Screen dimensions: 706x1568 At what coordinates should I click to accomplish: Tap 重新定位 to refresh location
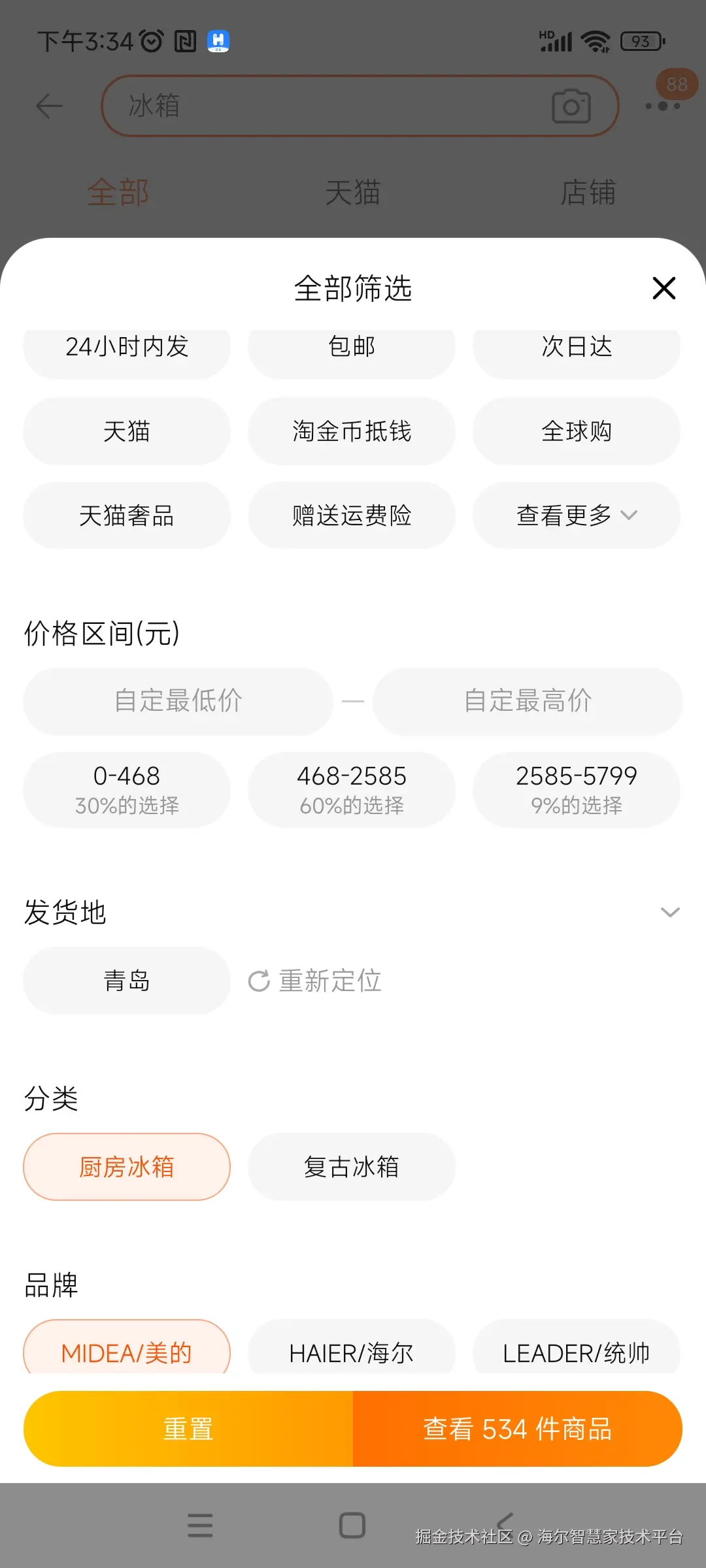pyautogui.click(x=315, y=981)
